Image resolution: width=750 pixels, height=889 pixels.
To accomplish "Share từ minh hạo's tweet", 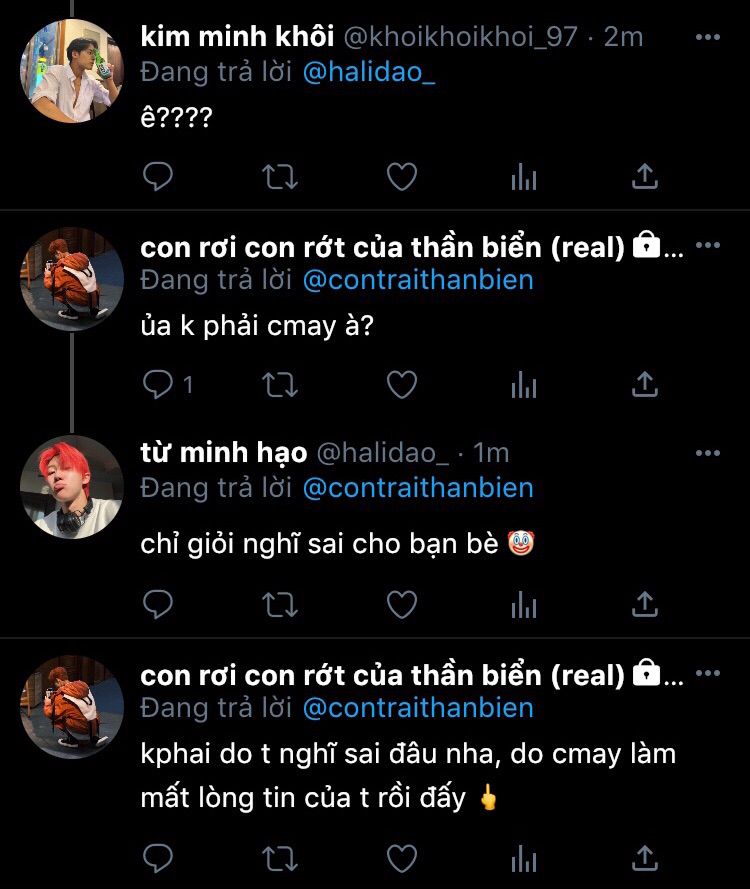I will 645,603.
